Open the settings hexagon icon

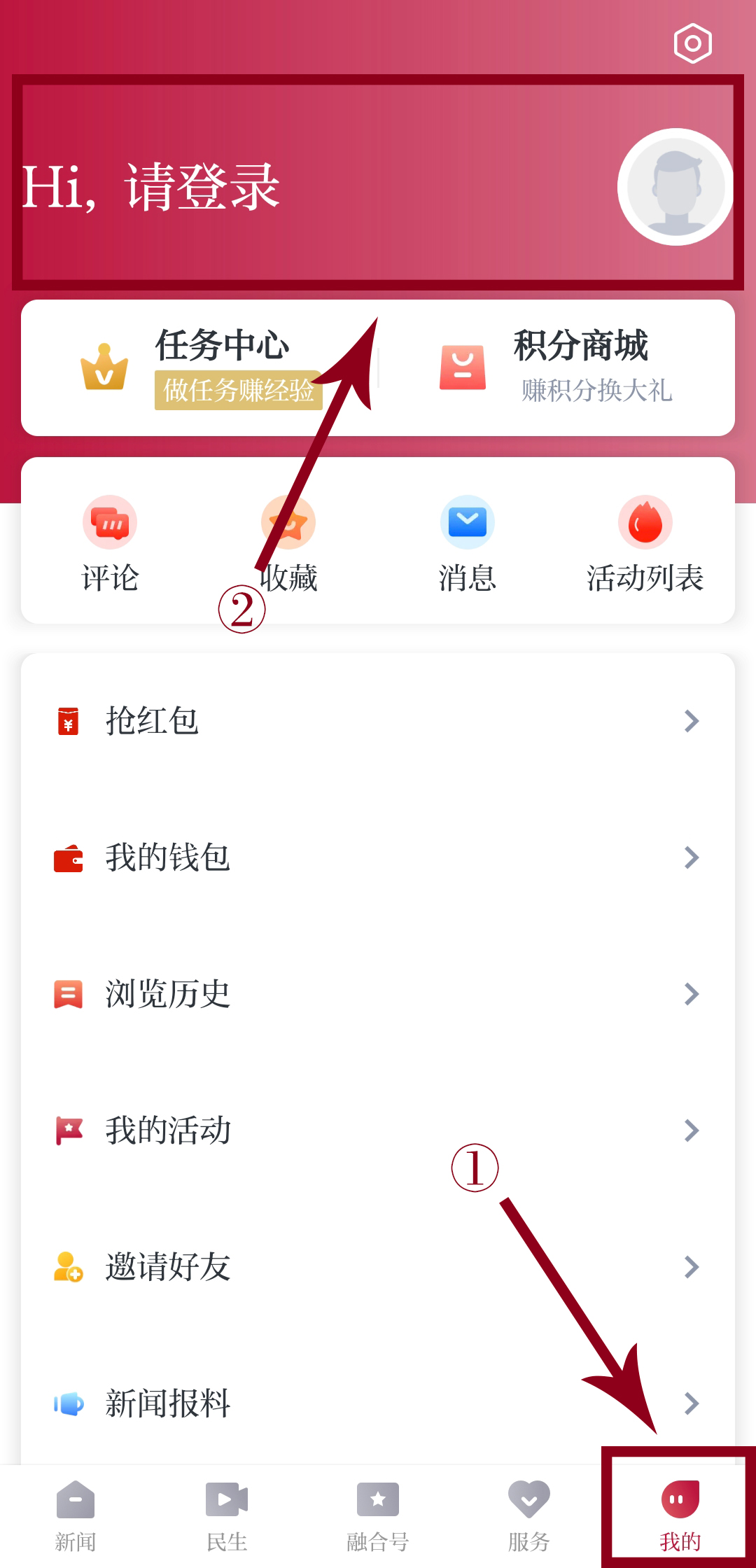pyautogui.click(x=692, y=43)
